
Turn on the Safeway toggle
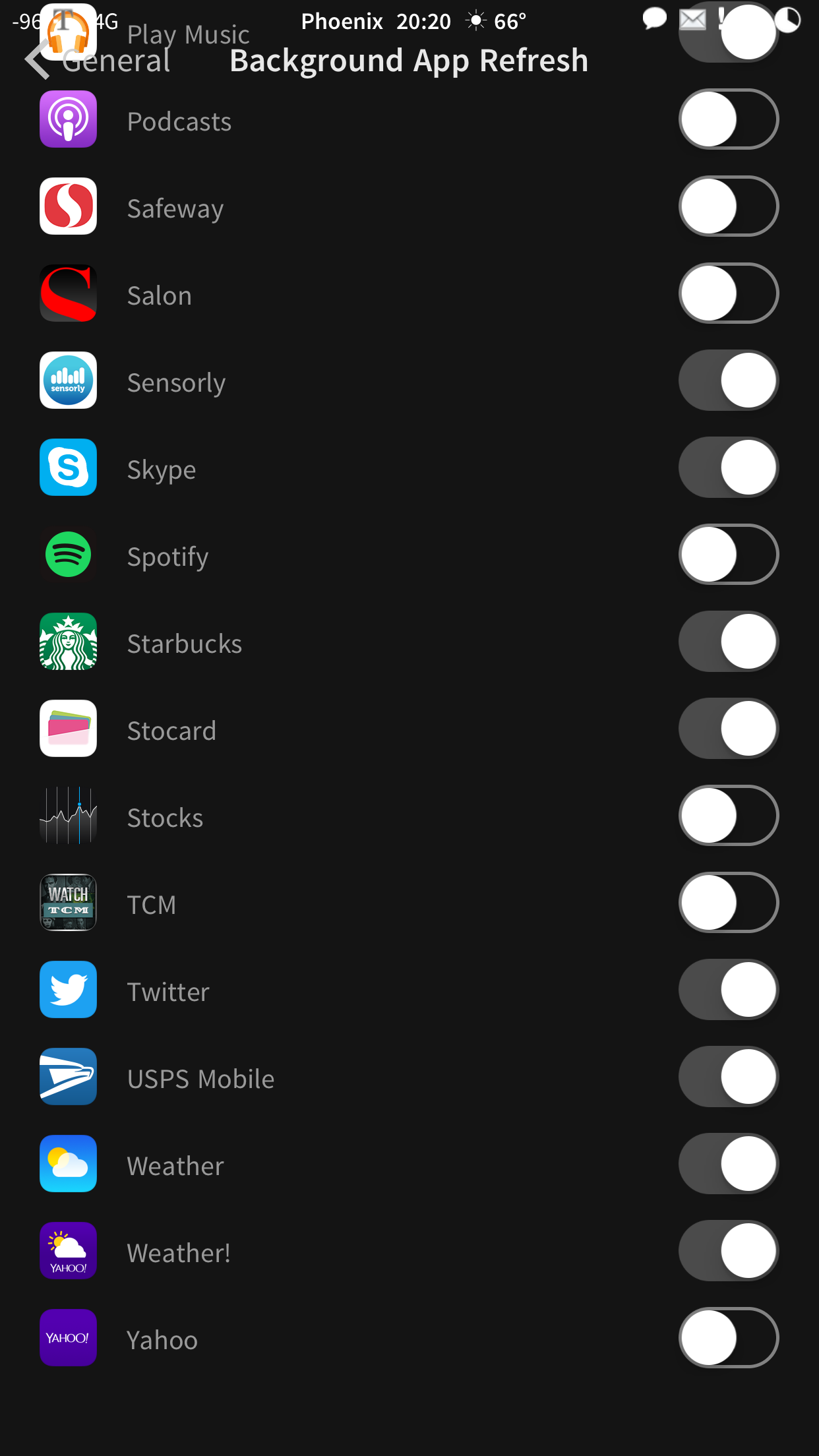tap(728, 206)
